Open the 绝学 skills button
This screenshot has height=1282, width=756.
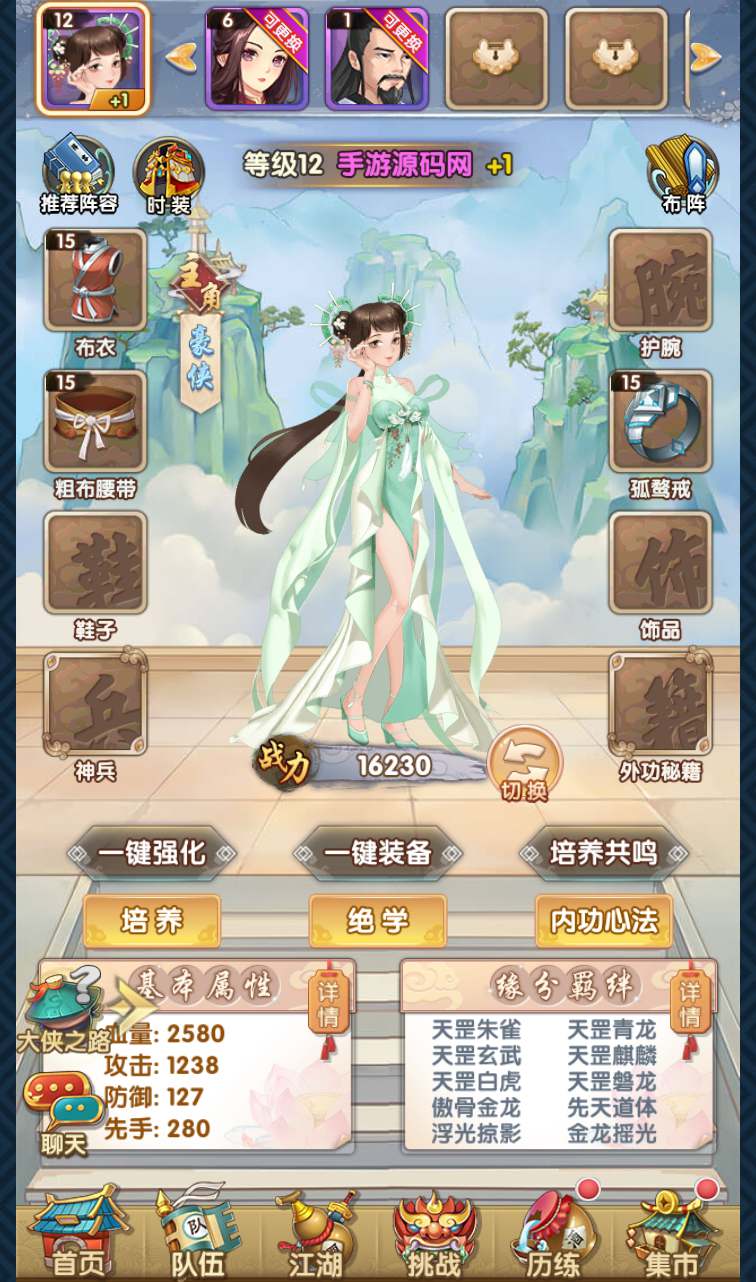(x=378, y=921)
